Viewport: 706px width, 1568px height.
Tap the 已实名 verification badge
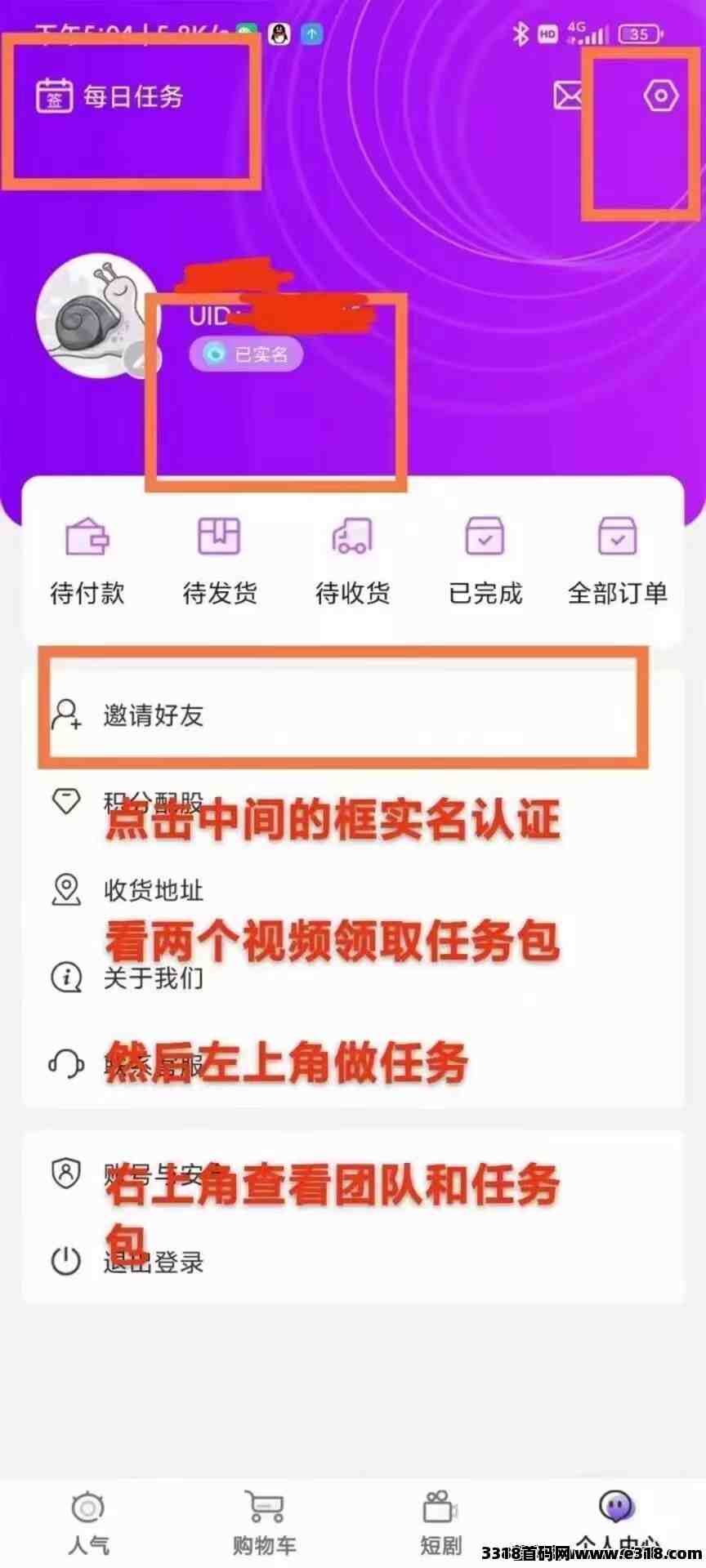pyautogui.click(x=246, y=354)
